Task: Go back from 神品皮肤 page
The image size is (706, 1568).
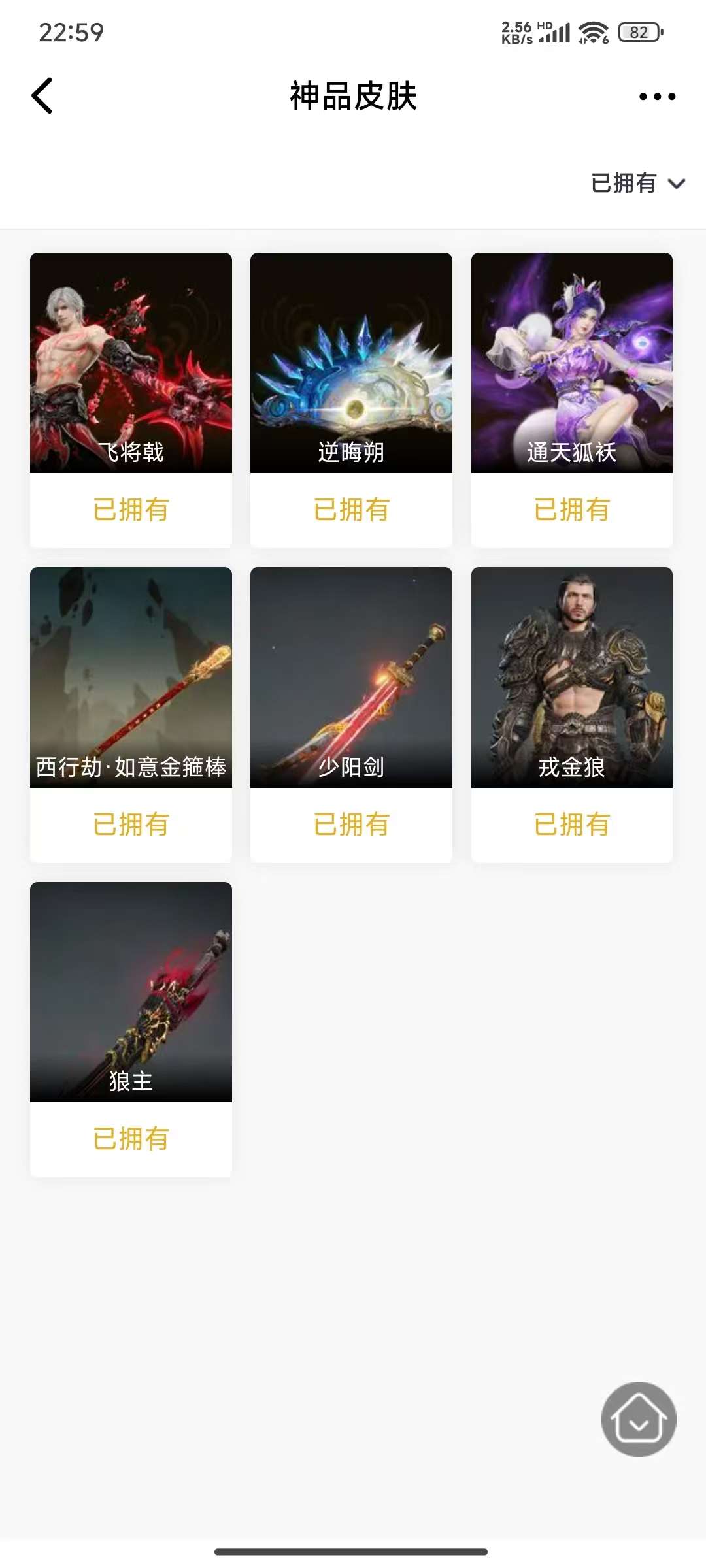Action: click(x=42, y=96)
